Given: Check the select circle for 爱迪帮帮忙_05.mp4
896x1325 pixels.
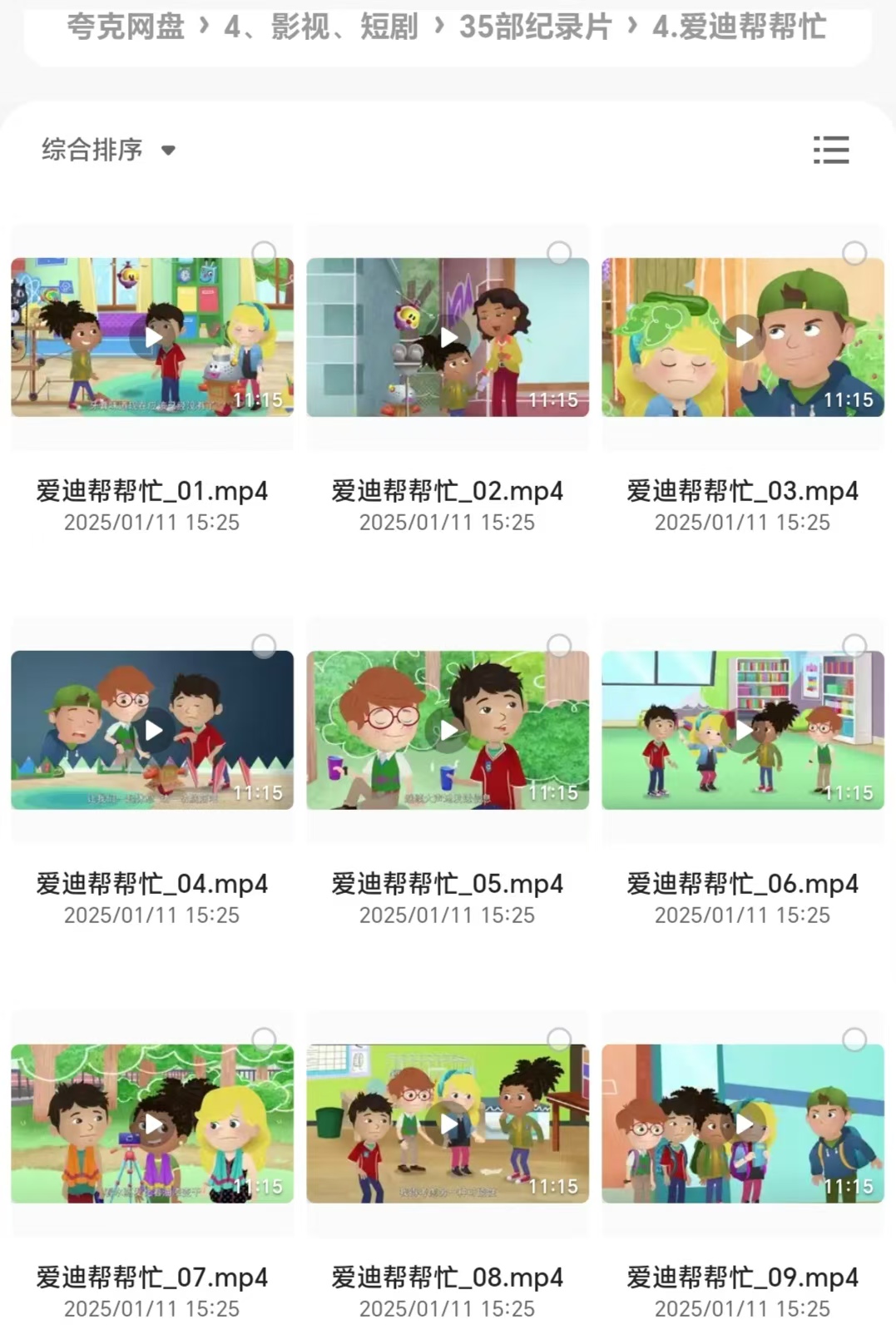Looking at the screenshot, I should (x=559, y=646).
